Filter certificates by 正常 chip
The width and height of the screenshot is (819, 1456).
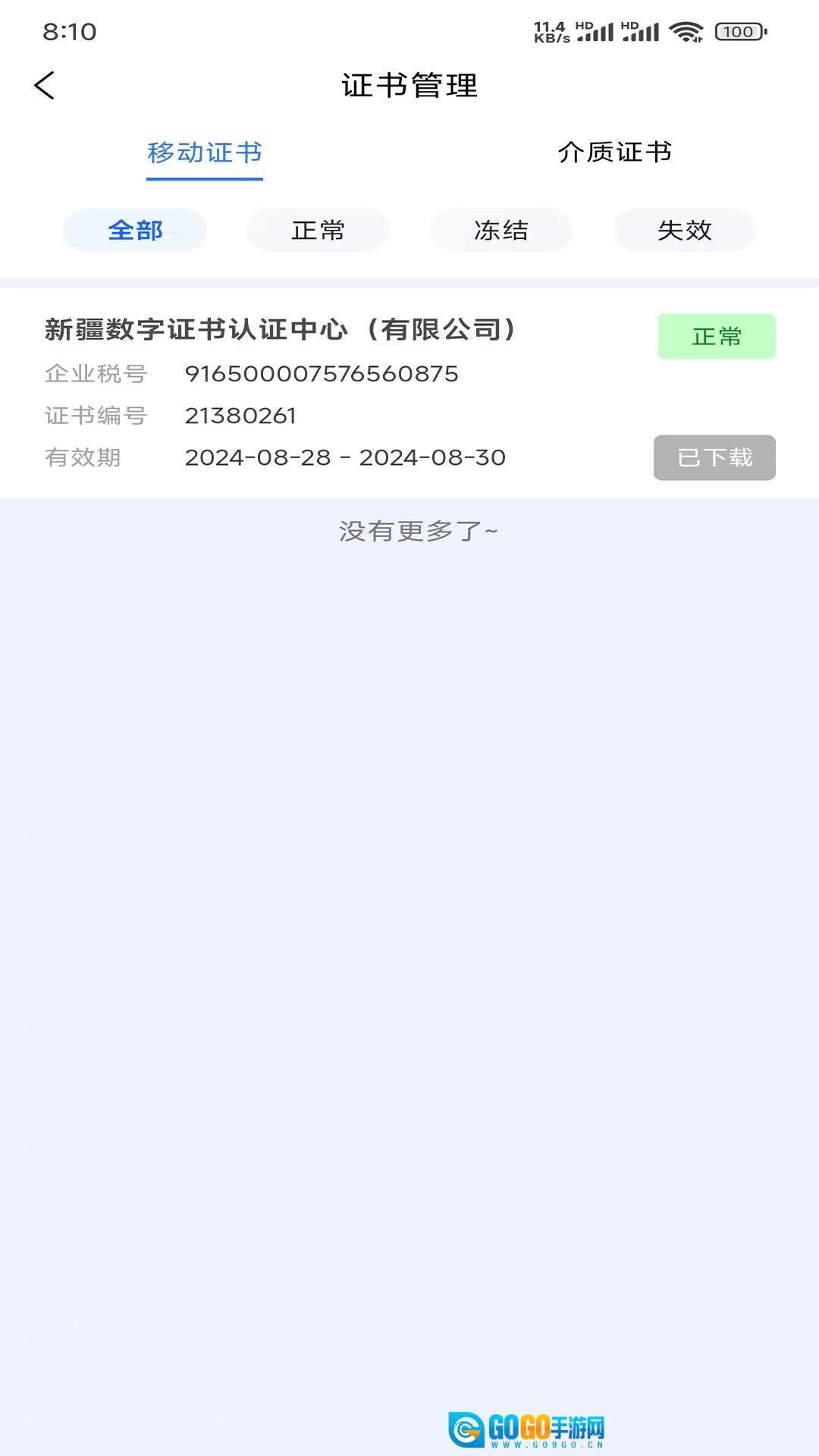(x=318, y=231)
